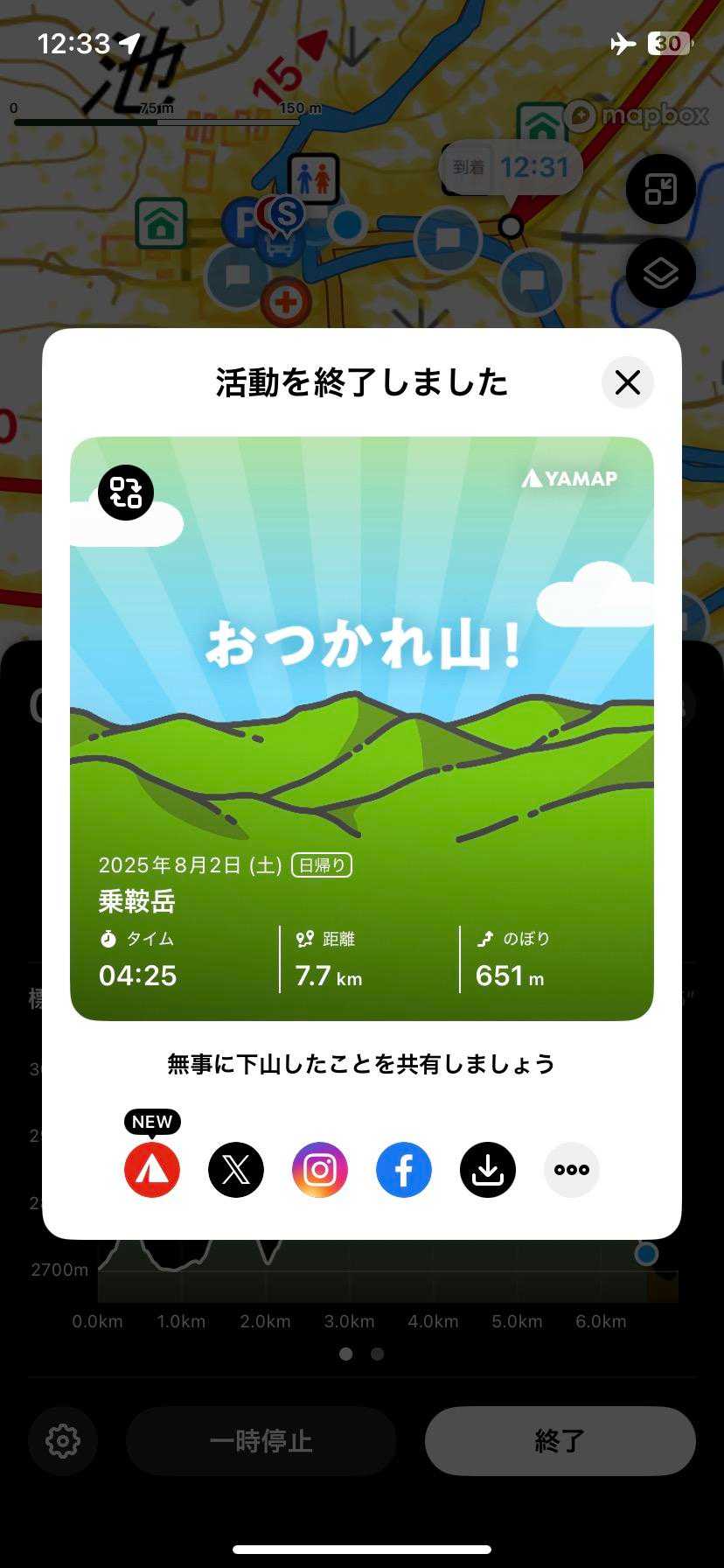Viewport: 724px width, 1568px height.
Task: Share the activity on Instagram
Action: point(320,1169)
